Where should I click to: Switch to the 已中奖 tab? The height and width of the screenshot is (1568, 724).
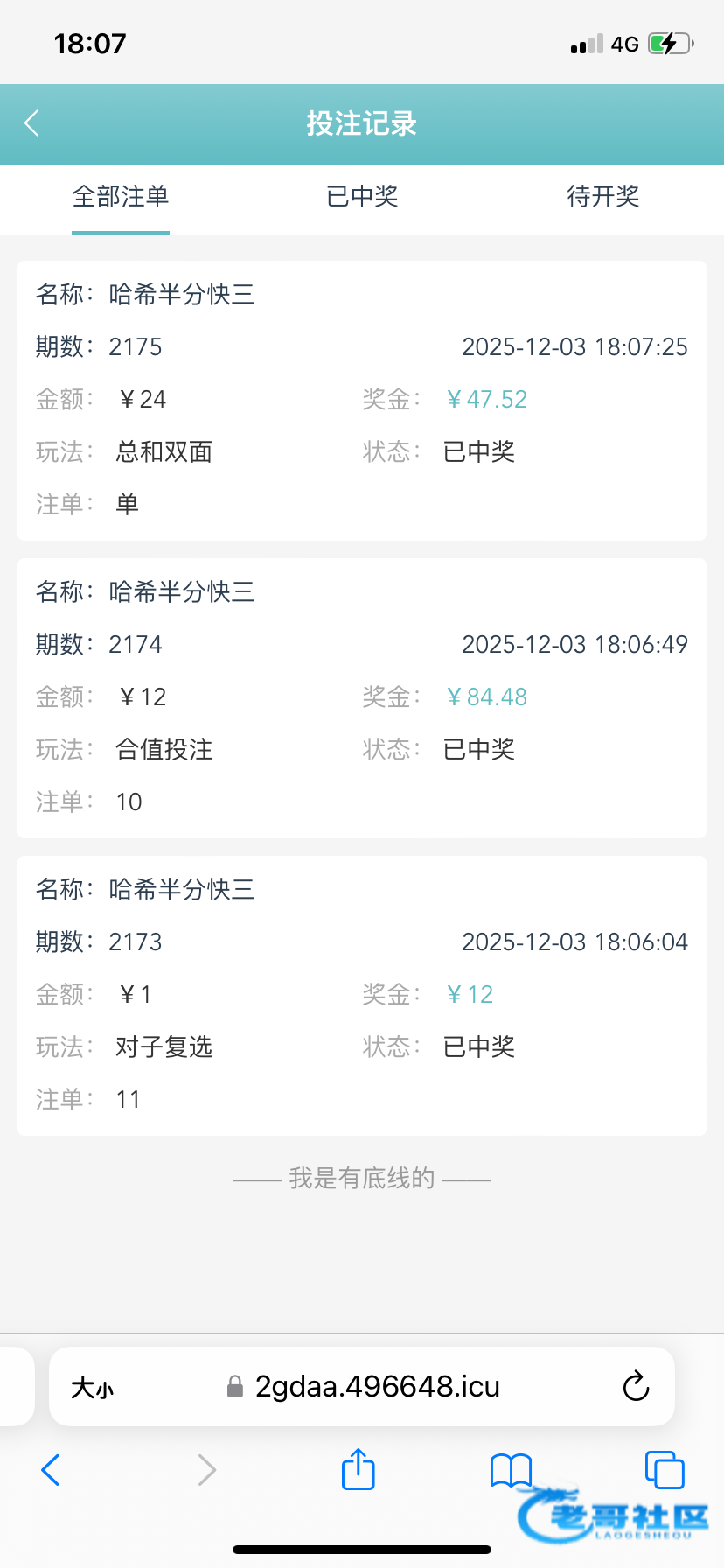[x=362, y=196]
